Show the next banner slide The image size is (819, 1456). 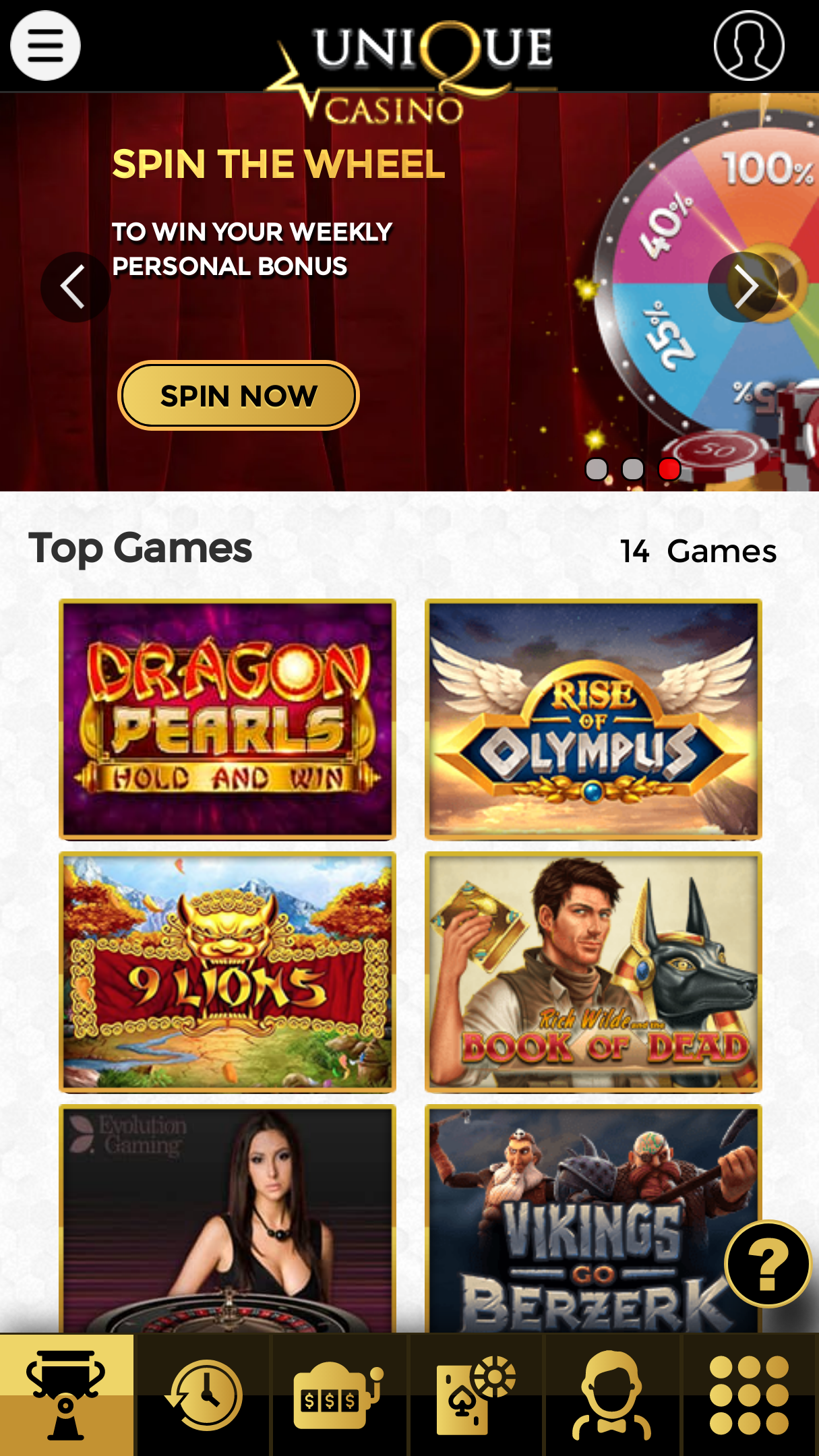(743, 287)
